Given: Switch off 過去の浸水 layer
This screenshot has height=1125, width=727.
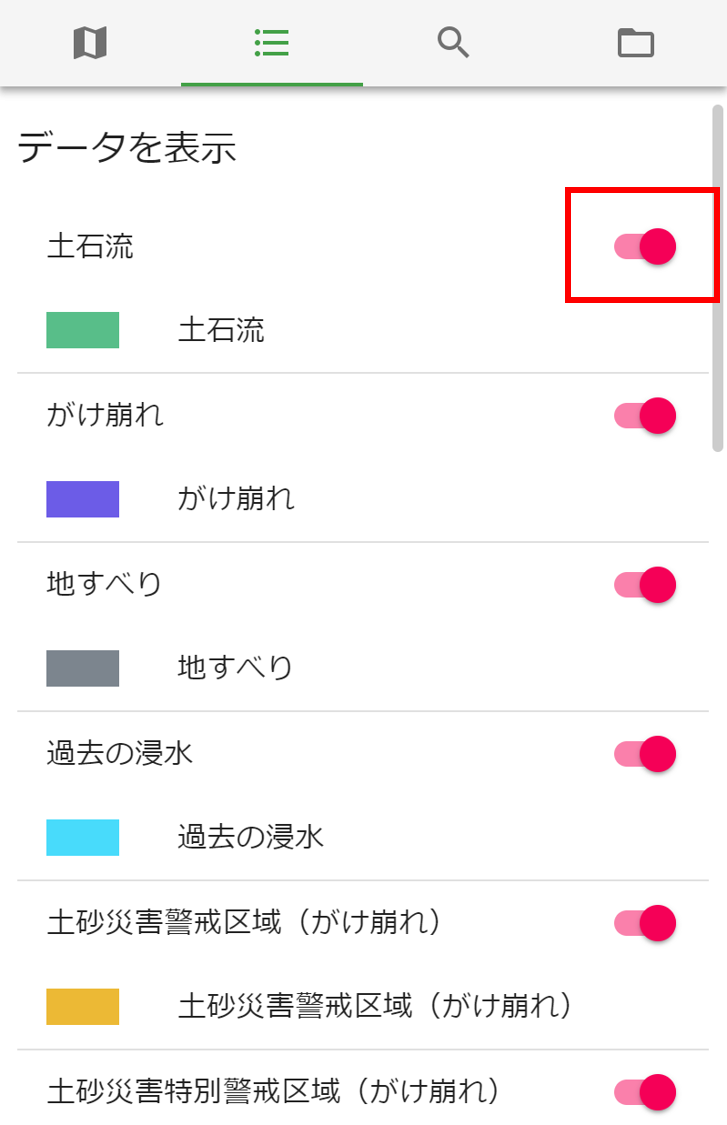Looking at the screenshot, I should (x=645, y=753).
